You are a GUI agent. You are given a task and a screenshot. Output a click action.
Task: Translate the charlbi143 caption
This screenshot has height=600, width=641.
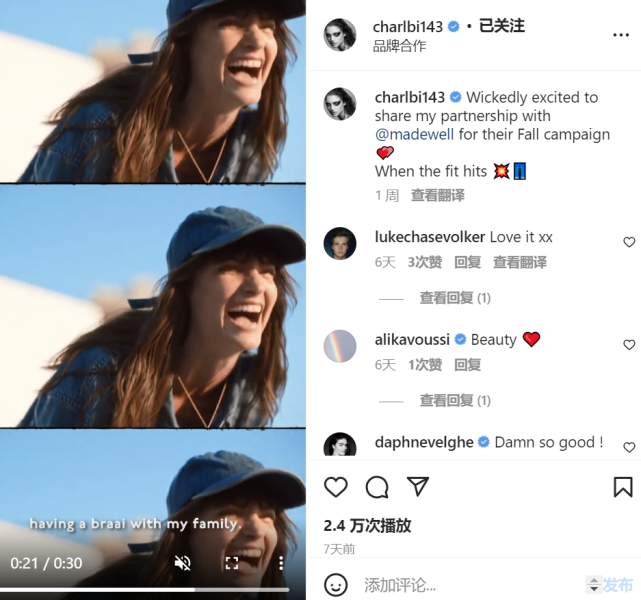437,195
